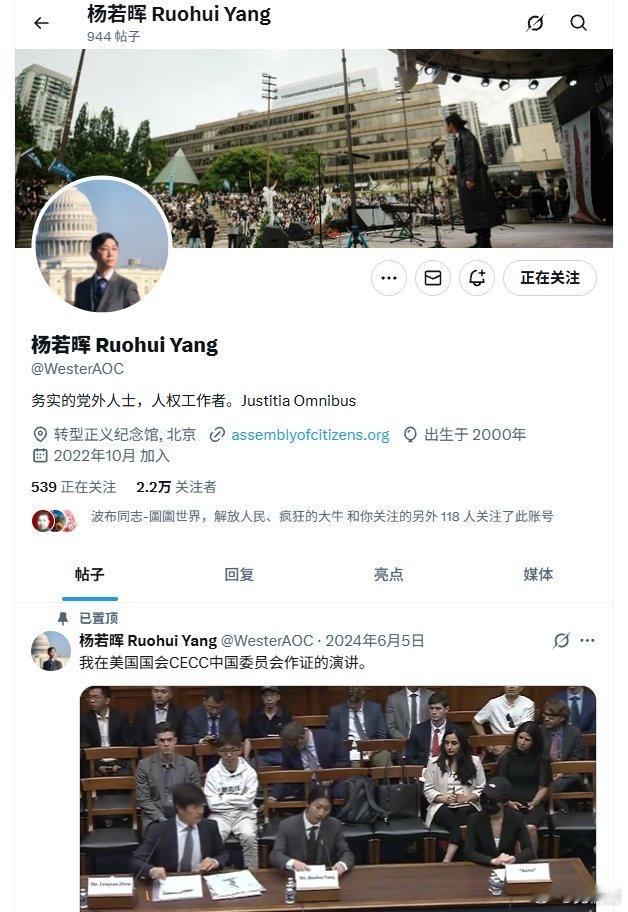Screen dimensions: 628x912
Task: Switch to the 亮点 tab
Action: coord(388,574)
